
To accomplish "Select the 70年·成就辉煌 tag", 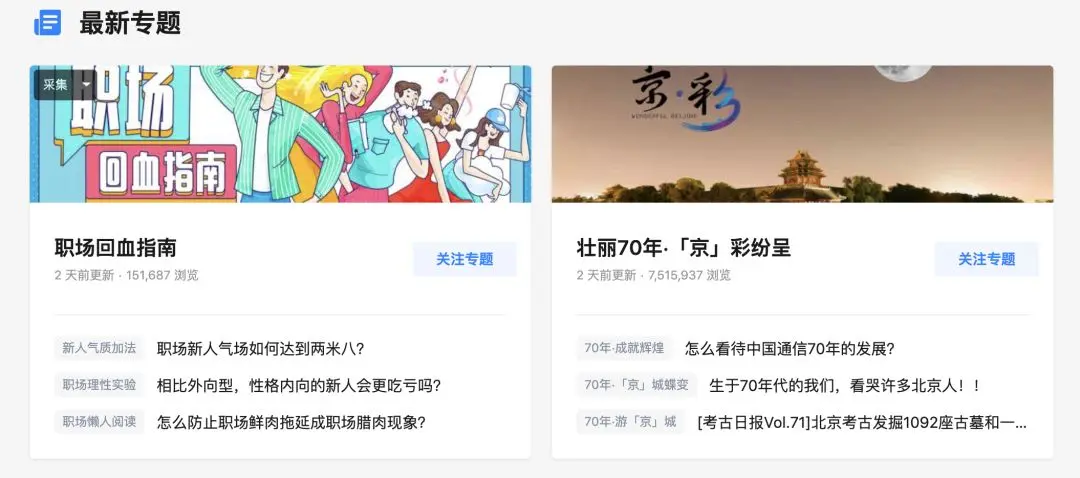I will click(x=624, y=348).
